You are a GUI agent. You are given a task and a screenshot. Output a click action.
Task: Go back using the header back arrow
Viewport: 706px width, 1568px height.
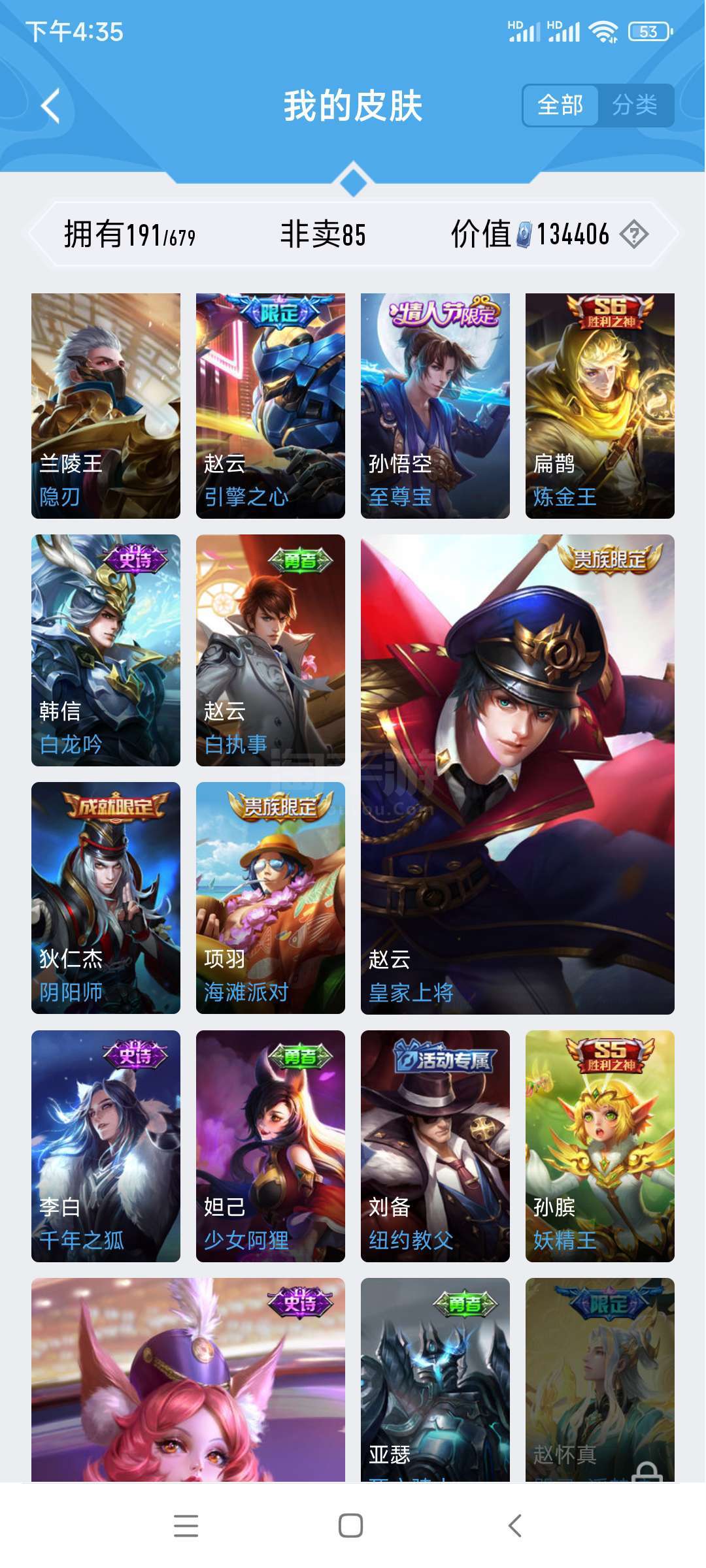click(x=51, y=106)
